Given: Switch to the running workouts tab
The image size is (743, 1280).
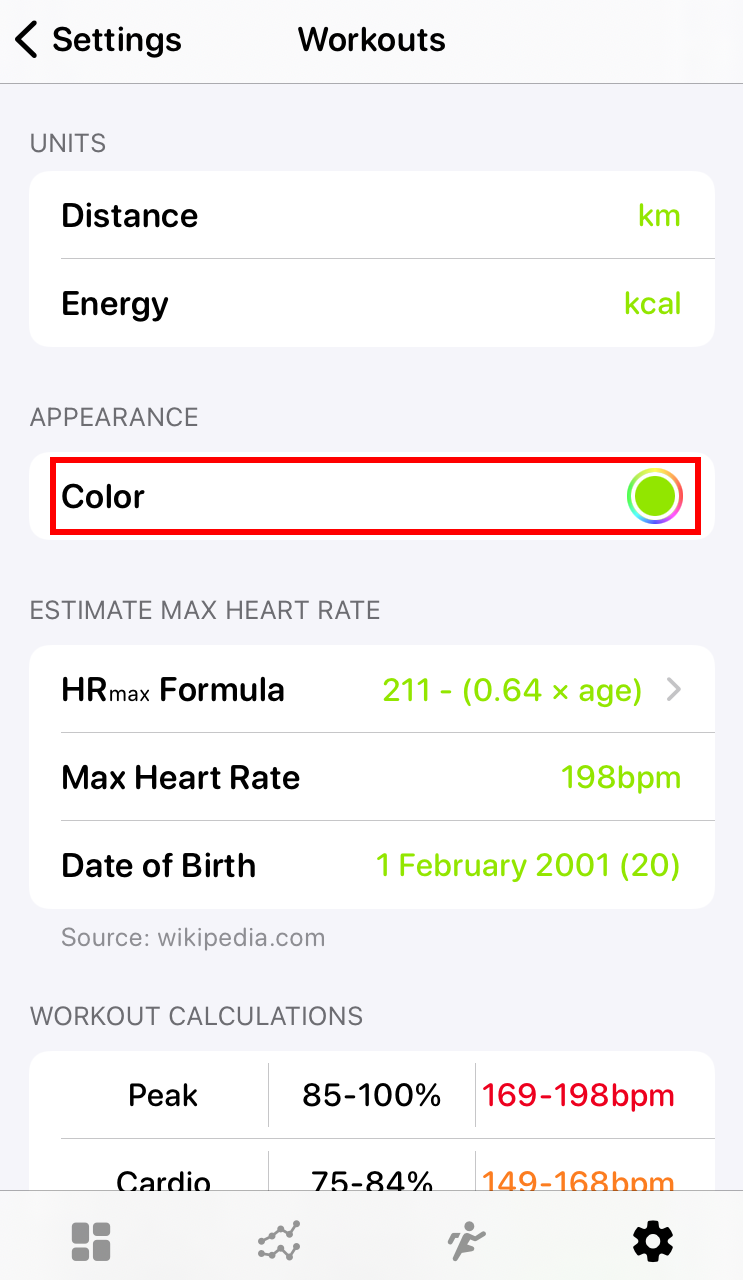Looking at the screenshot, I should (x=465, y=1242).
